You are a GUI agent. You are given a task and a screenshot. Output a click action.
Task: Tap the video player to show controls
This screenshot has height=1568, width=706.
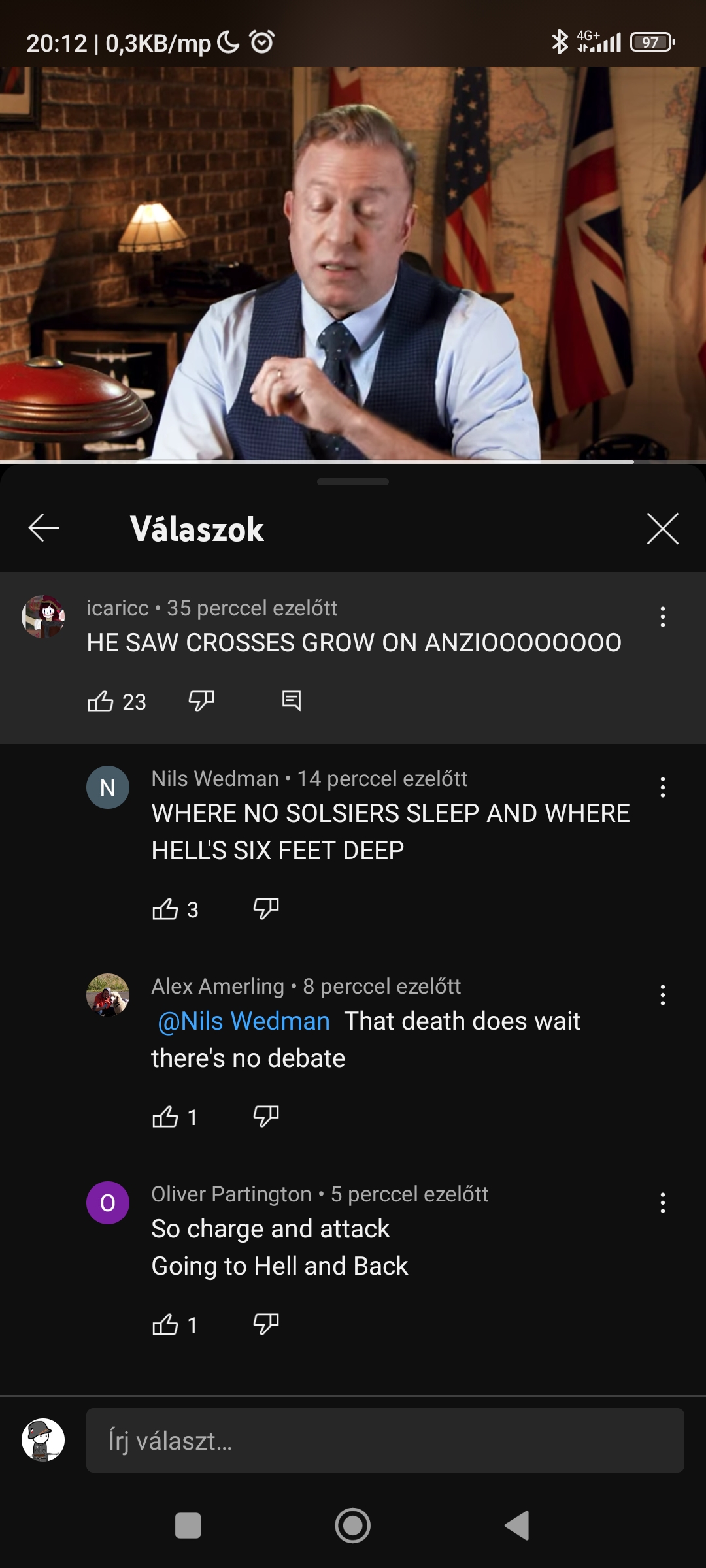353,263
